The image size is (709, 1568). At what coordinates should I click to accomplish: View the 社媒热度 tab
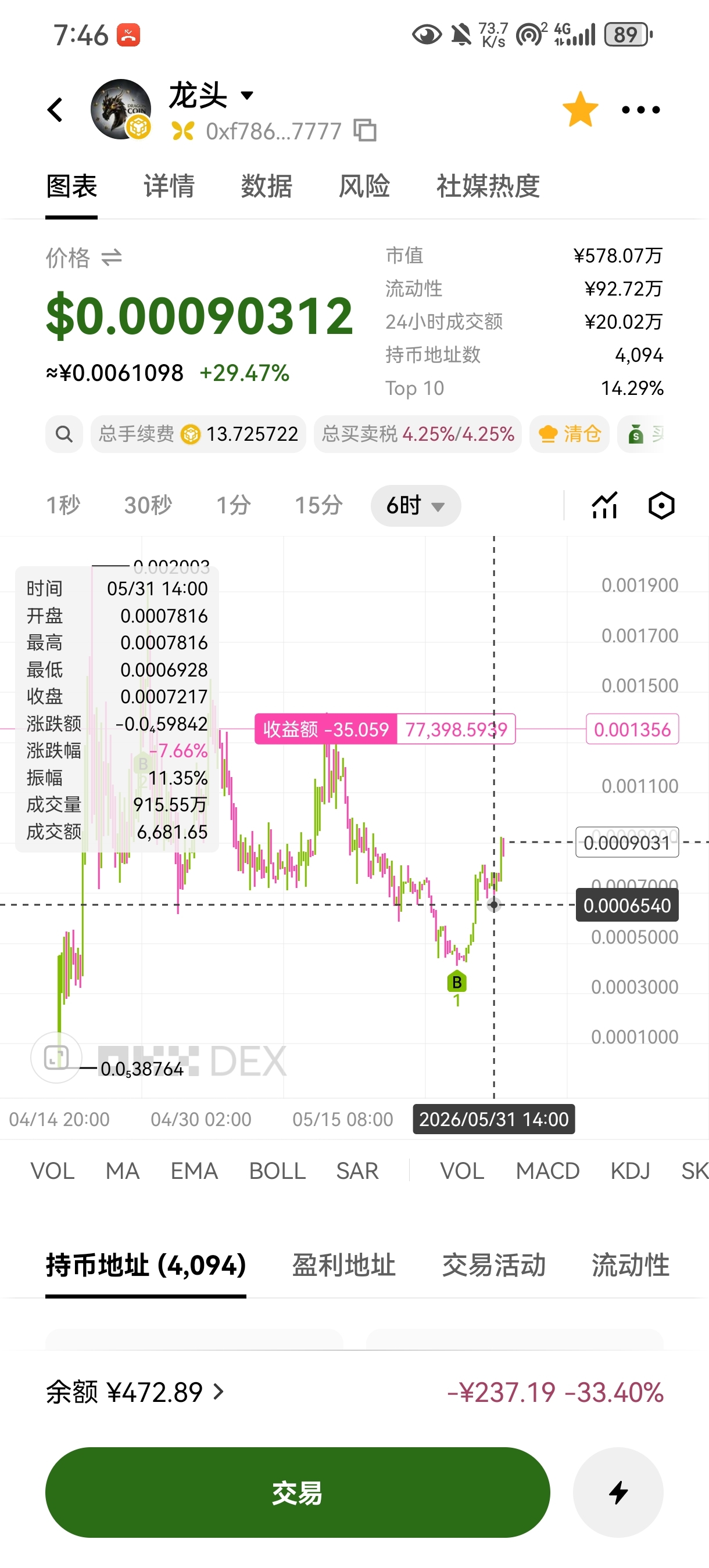(x=488, y=186)
